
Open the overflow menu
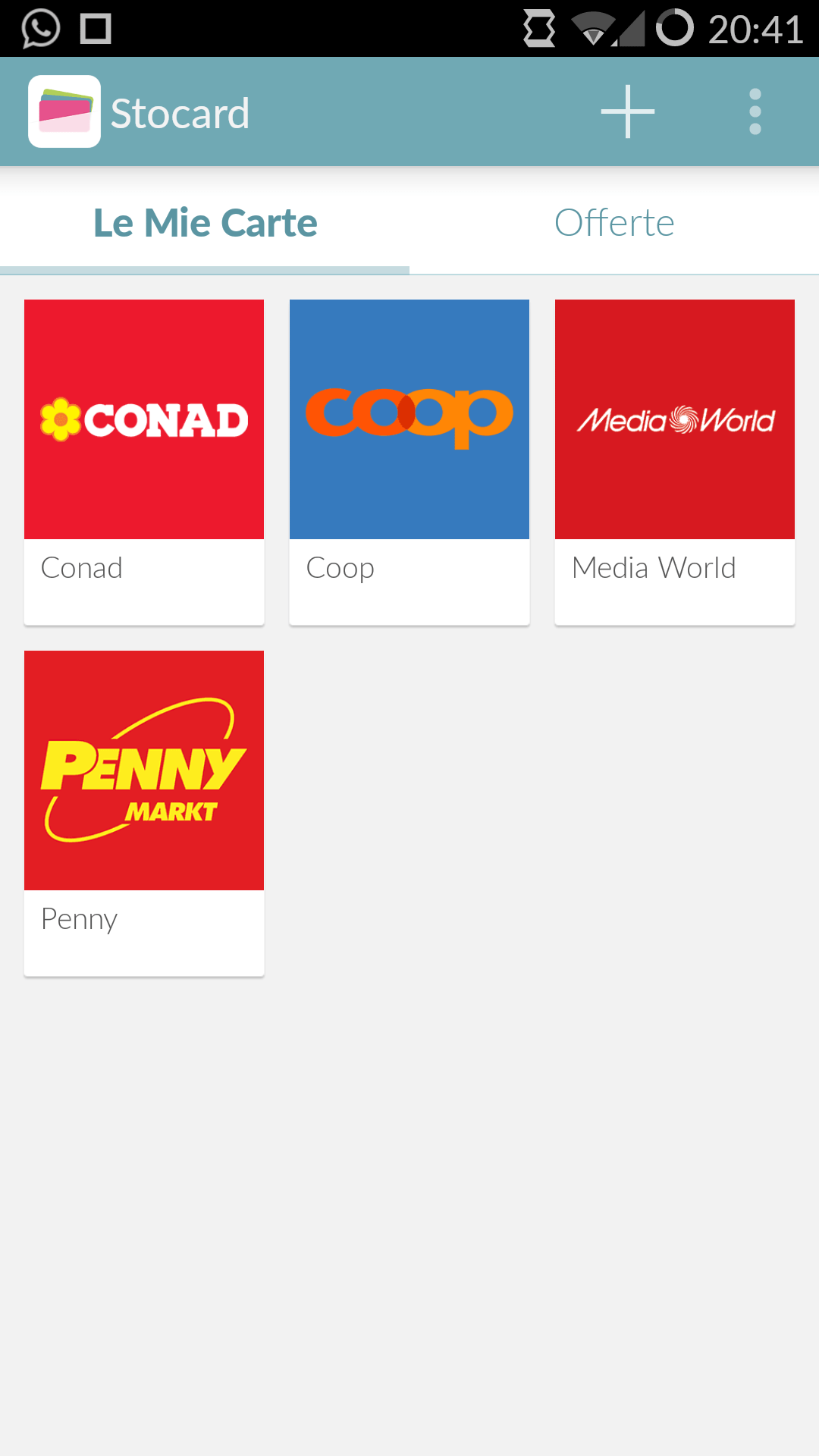point(755,112)
